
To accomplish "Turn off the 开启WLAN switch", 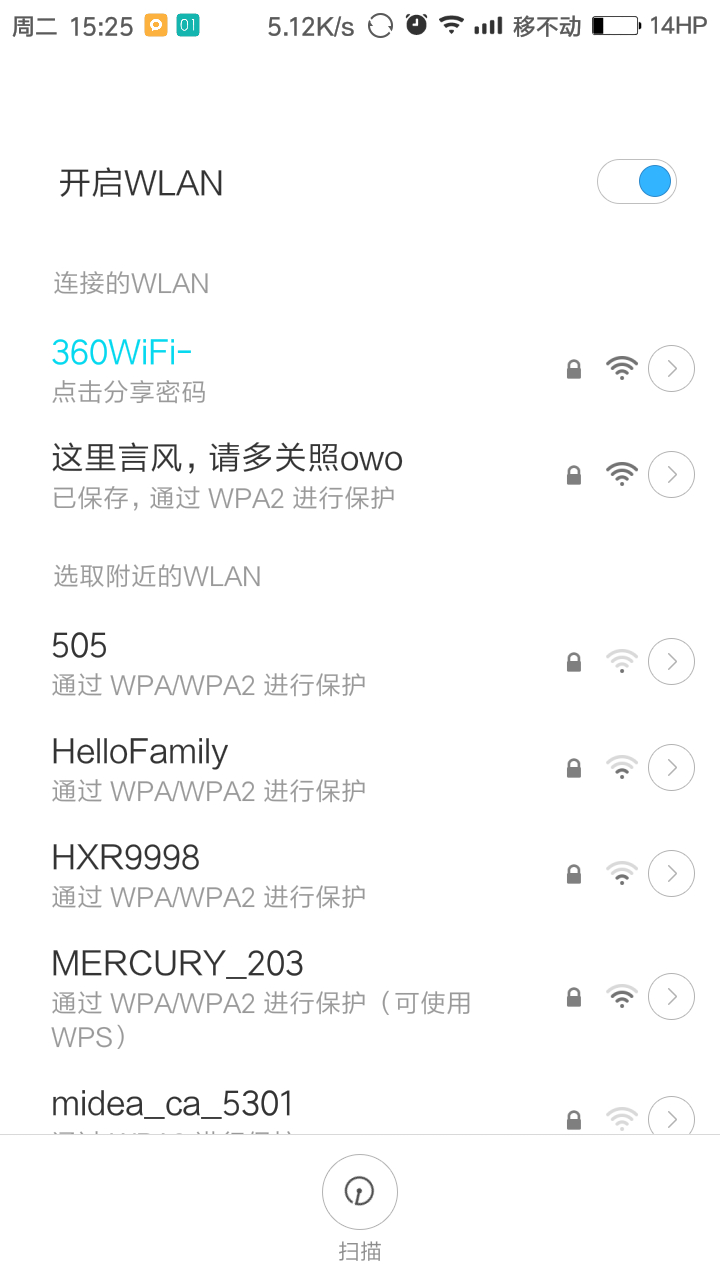I will pyautogui.click(x=637, y=182).
